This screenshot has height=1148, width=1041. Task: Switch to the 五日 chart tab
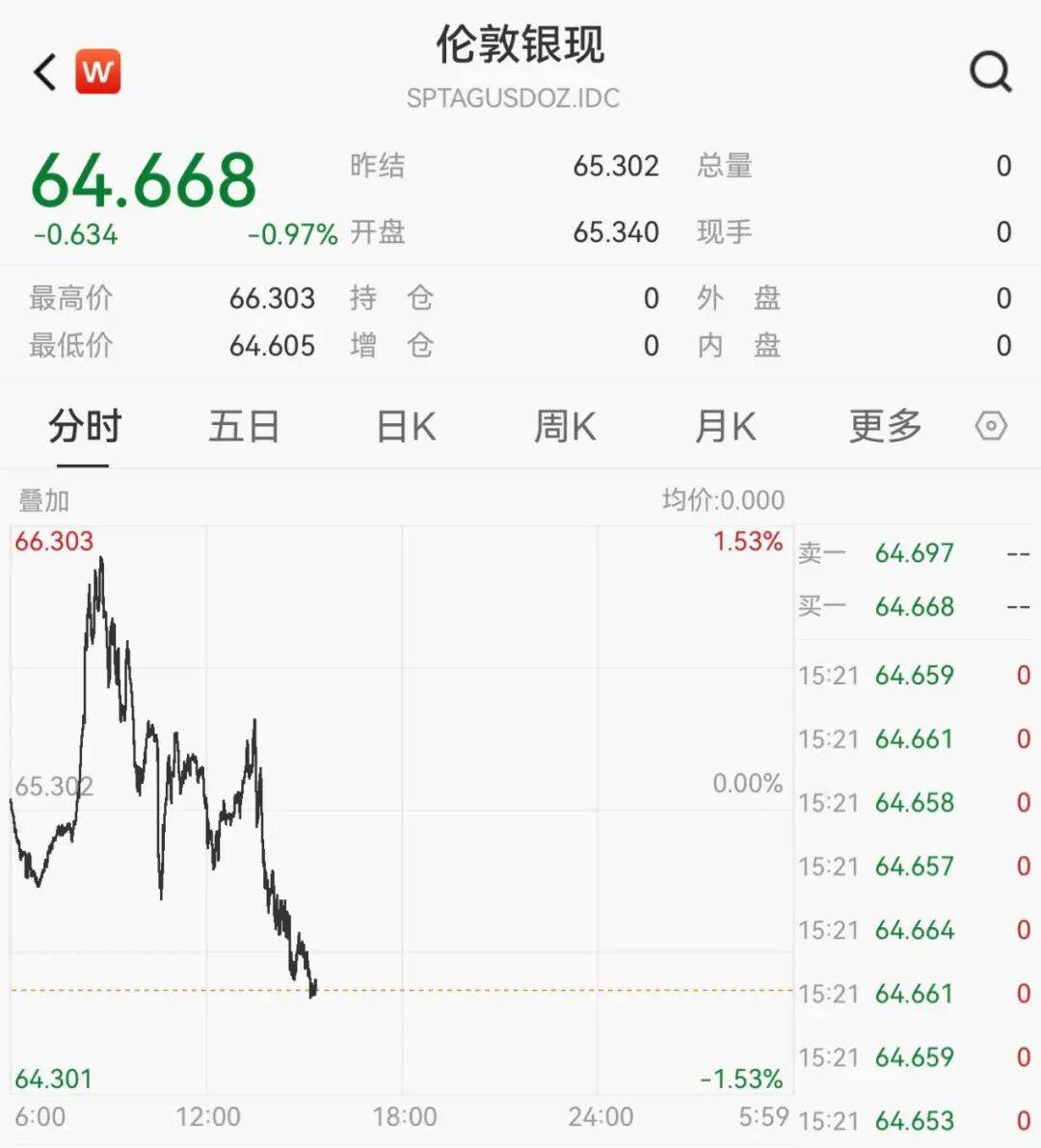click(245, 426)
